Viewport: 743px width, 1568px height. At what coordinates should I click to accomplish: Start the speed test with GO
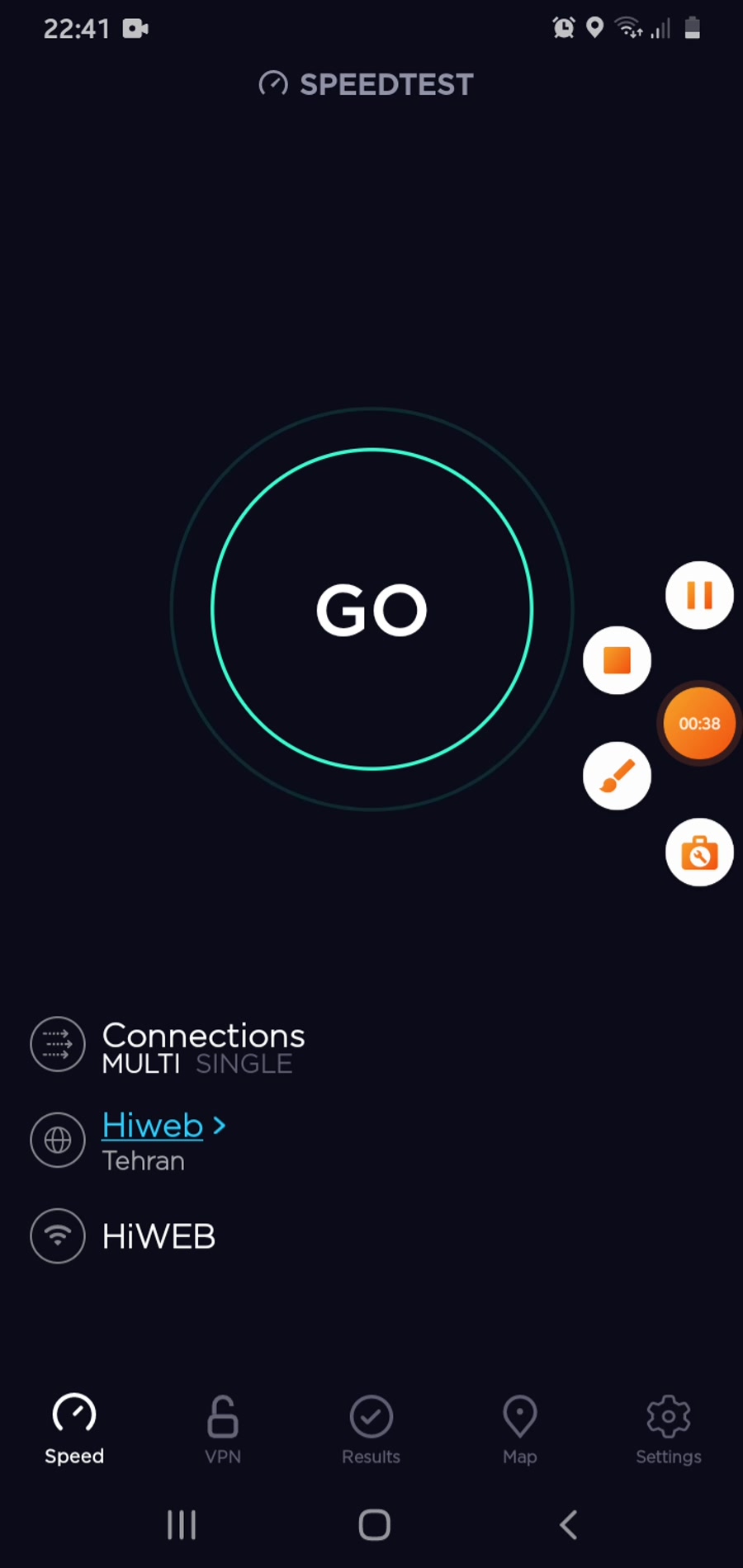pos(371,609)
